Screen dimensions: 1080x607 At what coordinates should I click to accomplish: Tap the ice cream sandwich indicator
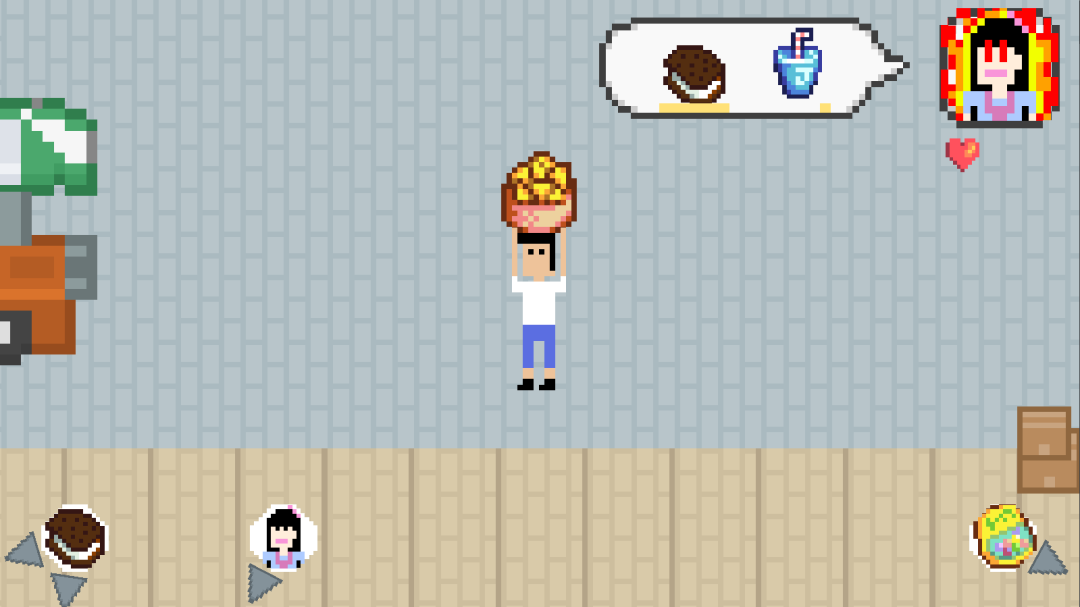point(75,537)
